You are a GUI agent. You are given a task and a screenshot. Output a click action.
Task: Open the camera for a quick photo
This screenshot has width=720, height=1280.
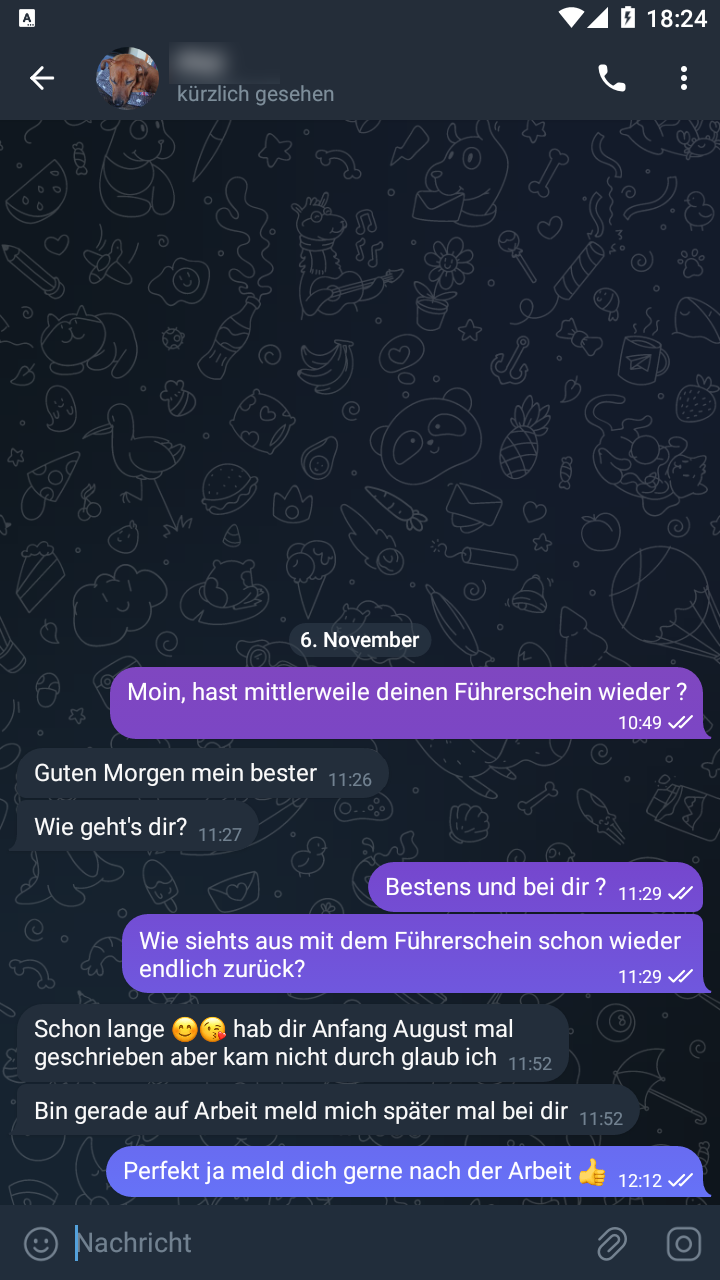pyautogui.click(x=683, y=1243)
